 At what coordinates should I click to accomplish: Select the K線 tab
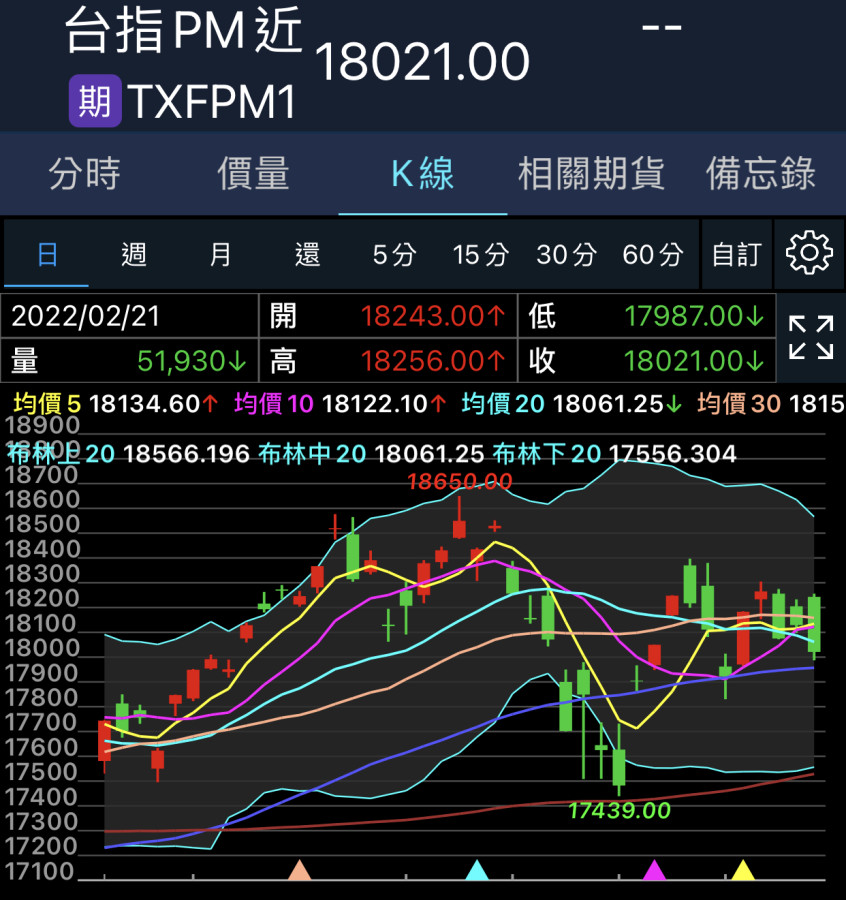pyautogui.click(x=422, y=173)
